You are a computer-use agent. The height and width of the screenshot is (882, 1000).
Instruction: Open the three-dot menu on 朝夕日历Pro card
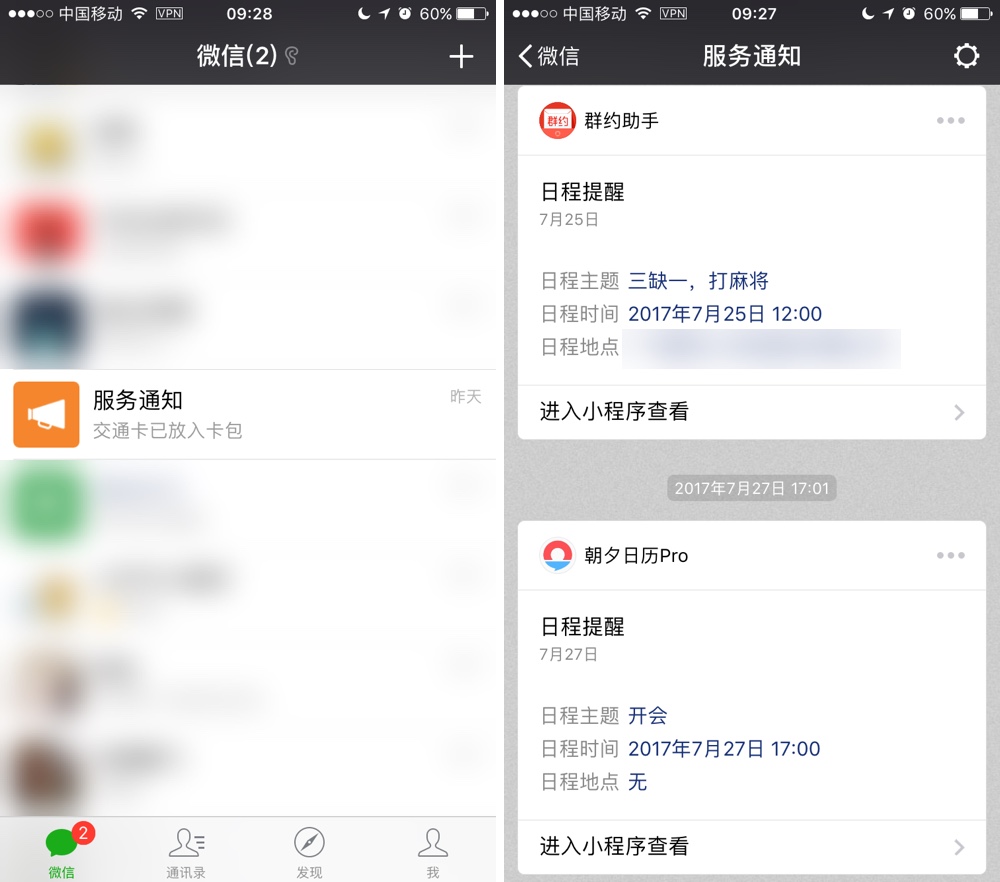coord(950,556)
